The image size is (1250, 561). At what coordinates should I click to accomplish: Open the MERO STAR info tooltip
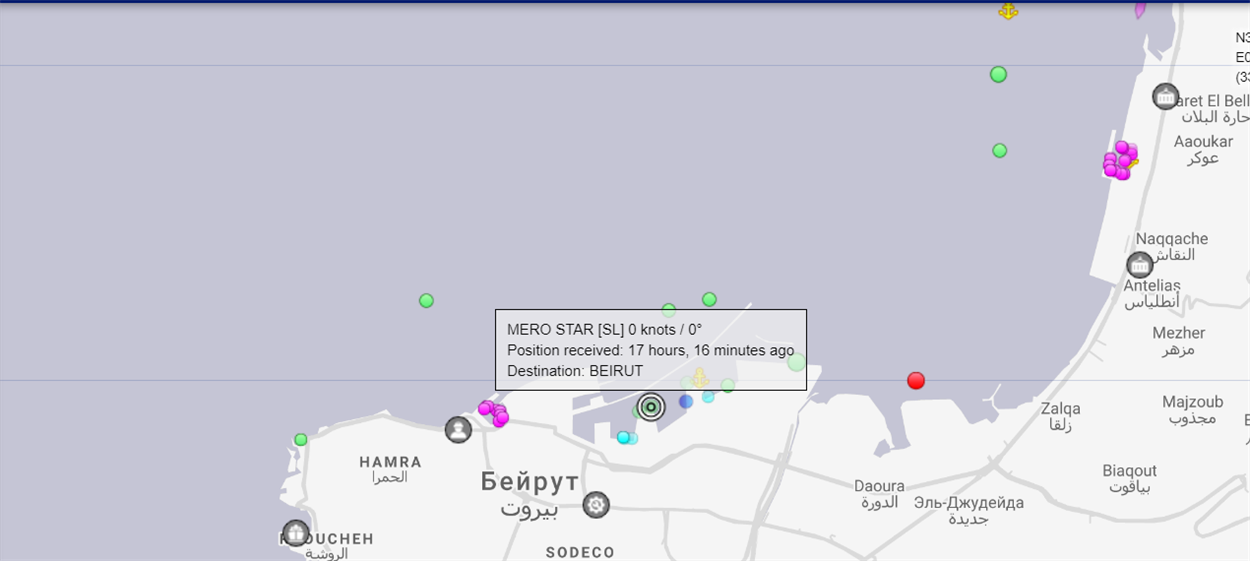coord(650,350)
